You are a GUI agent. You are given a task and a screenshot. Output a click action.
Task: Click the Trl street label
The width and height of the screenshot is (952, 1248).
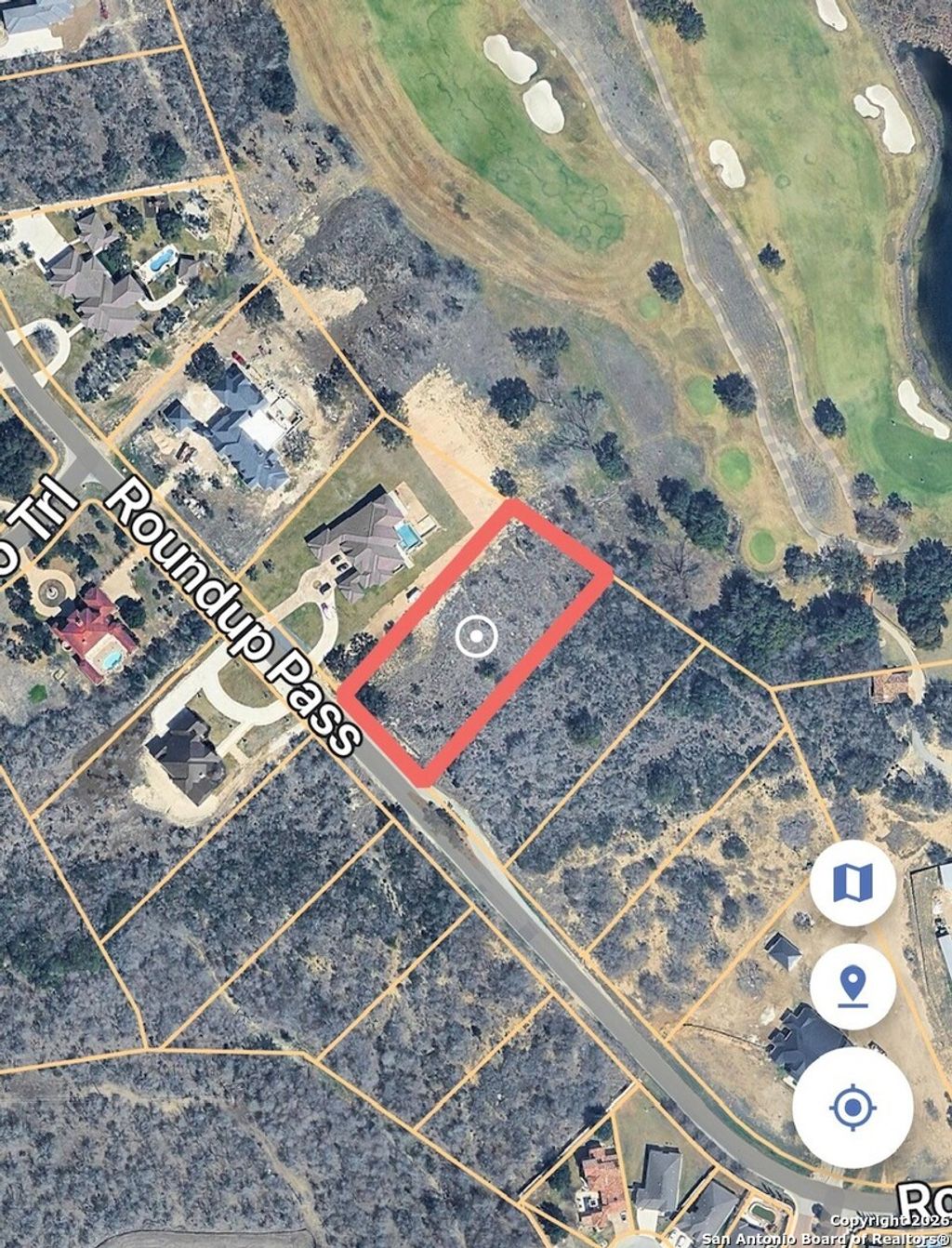(37, 507)
